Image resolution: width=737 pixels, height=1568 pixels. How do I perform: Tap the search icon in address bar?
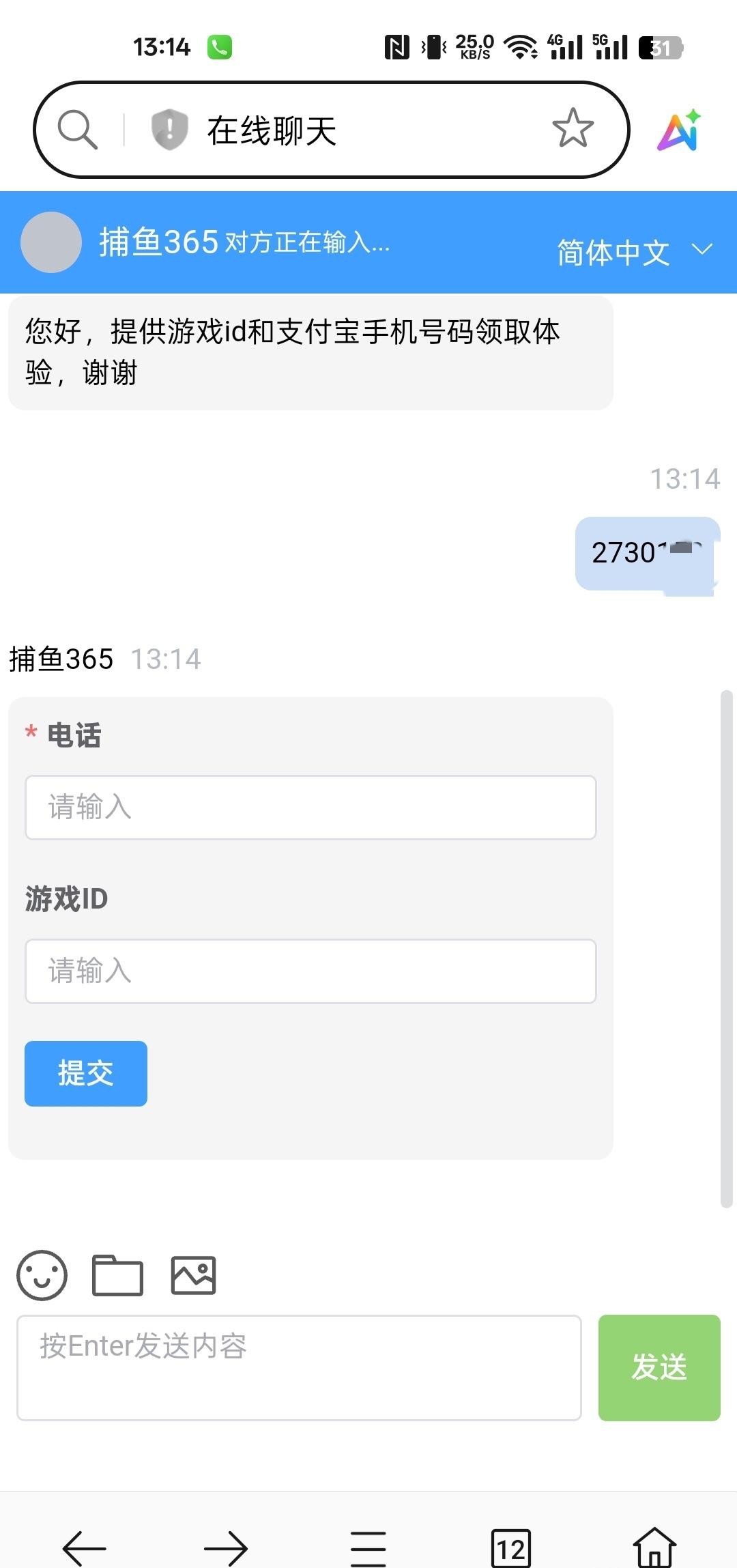pyautogui.click(x=78, y=129)
